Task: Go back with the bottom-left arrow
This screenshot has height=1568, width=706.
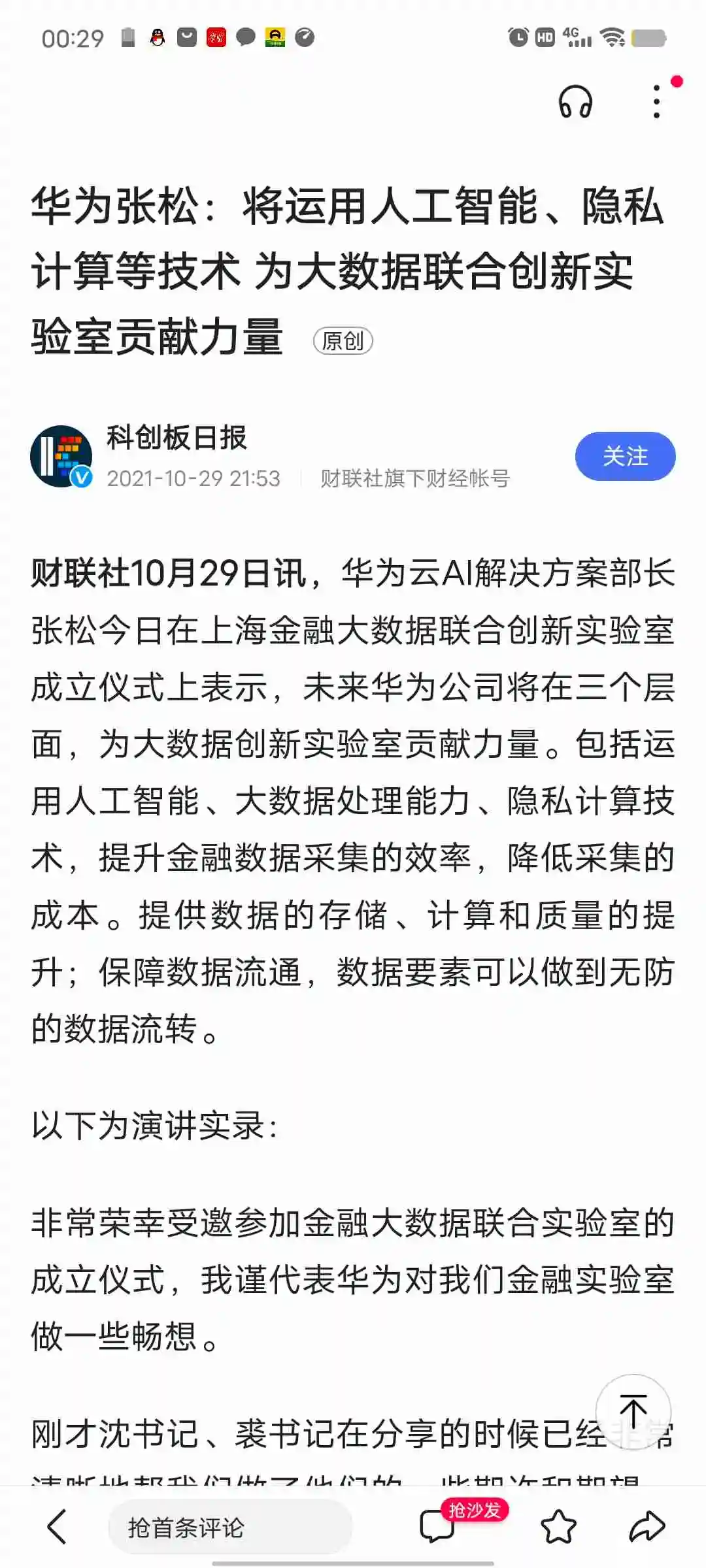Action: point(58,1527)
